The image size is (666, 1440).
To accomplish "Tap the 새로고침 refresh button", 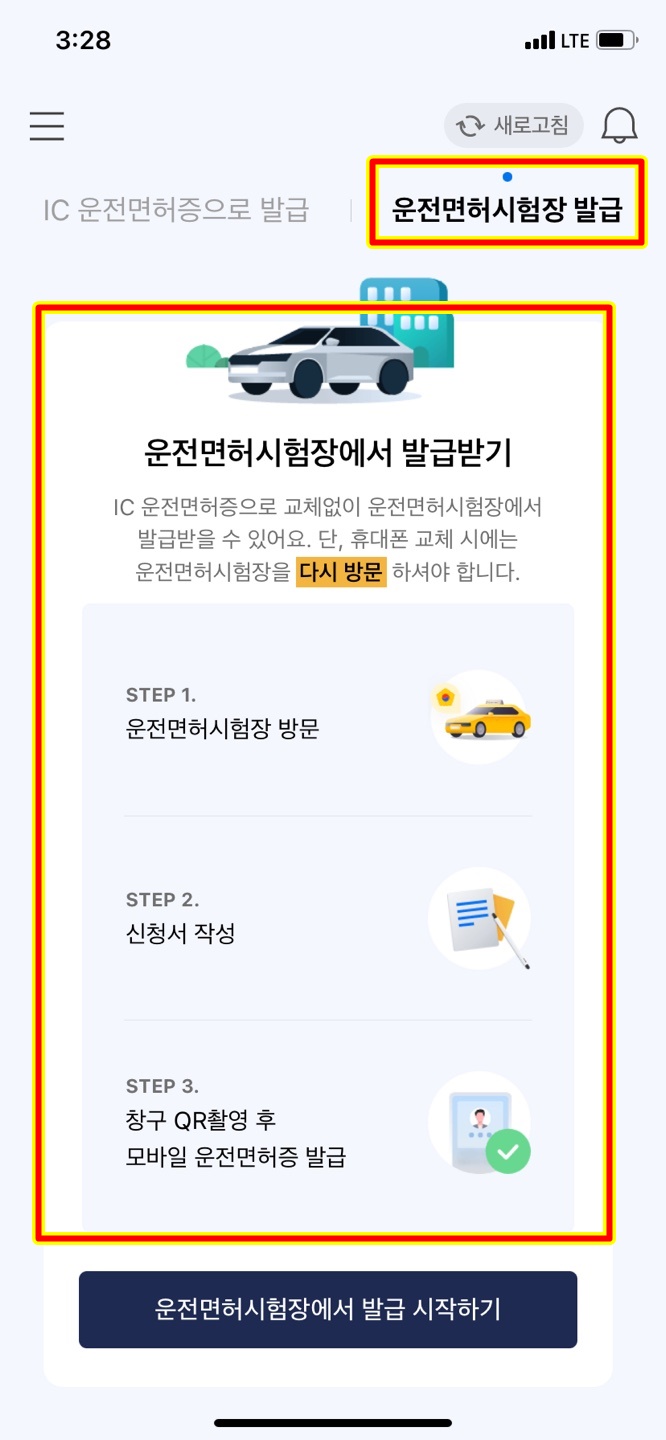I will coord(513,126).
